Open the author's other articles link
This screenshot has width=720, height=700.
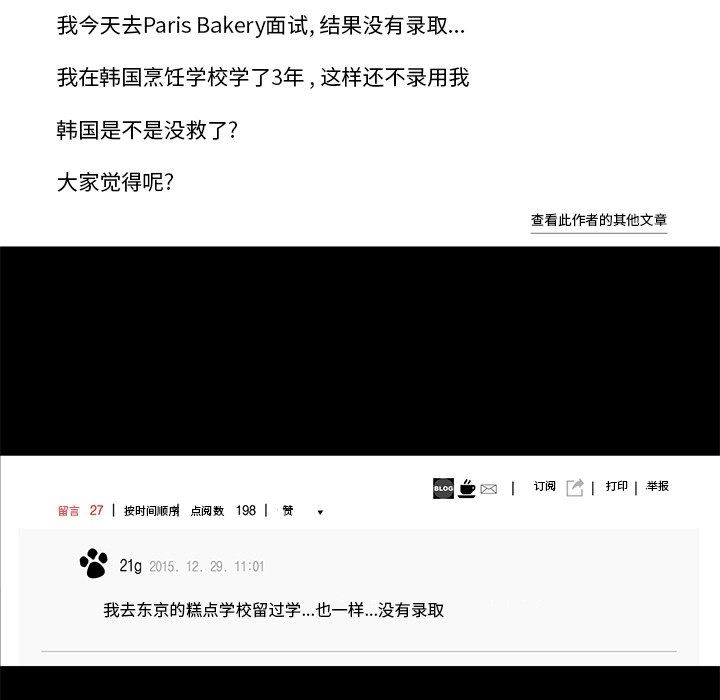[x=599, y=220]
